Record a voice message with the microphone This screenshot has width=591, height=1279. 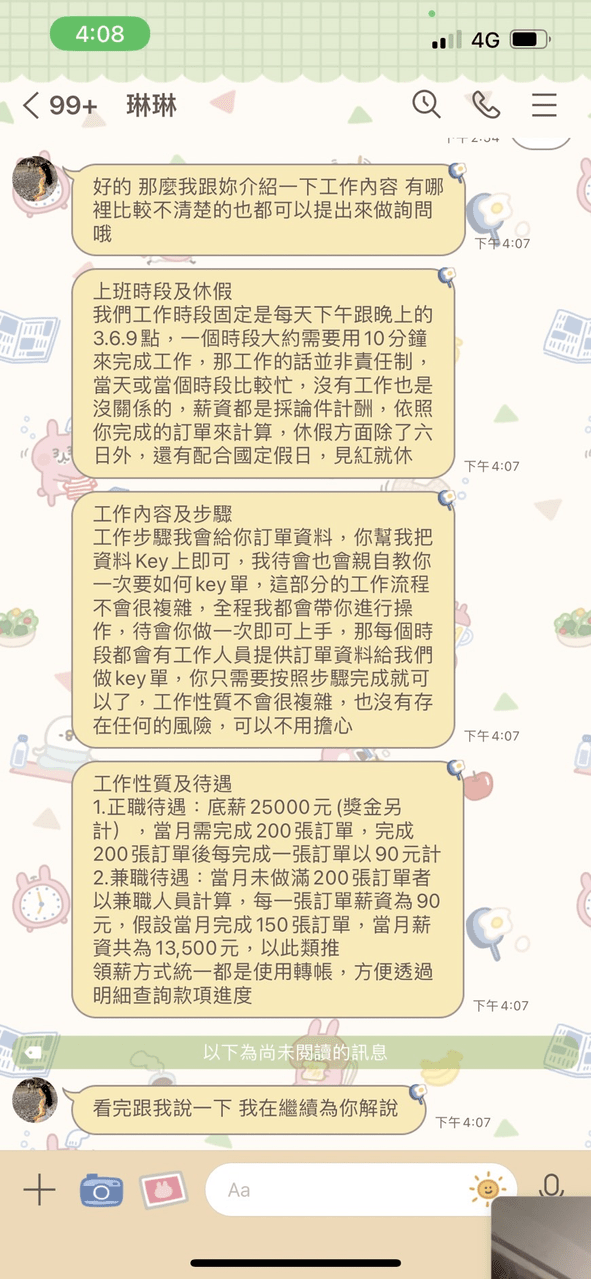pos(551,1188)
